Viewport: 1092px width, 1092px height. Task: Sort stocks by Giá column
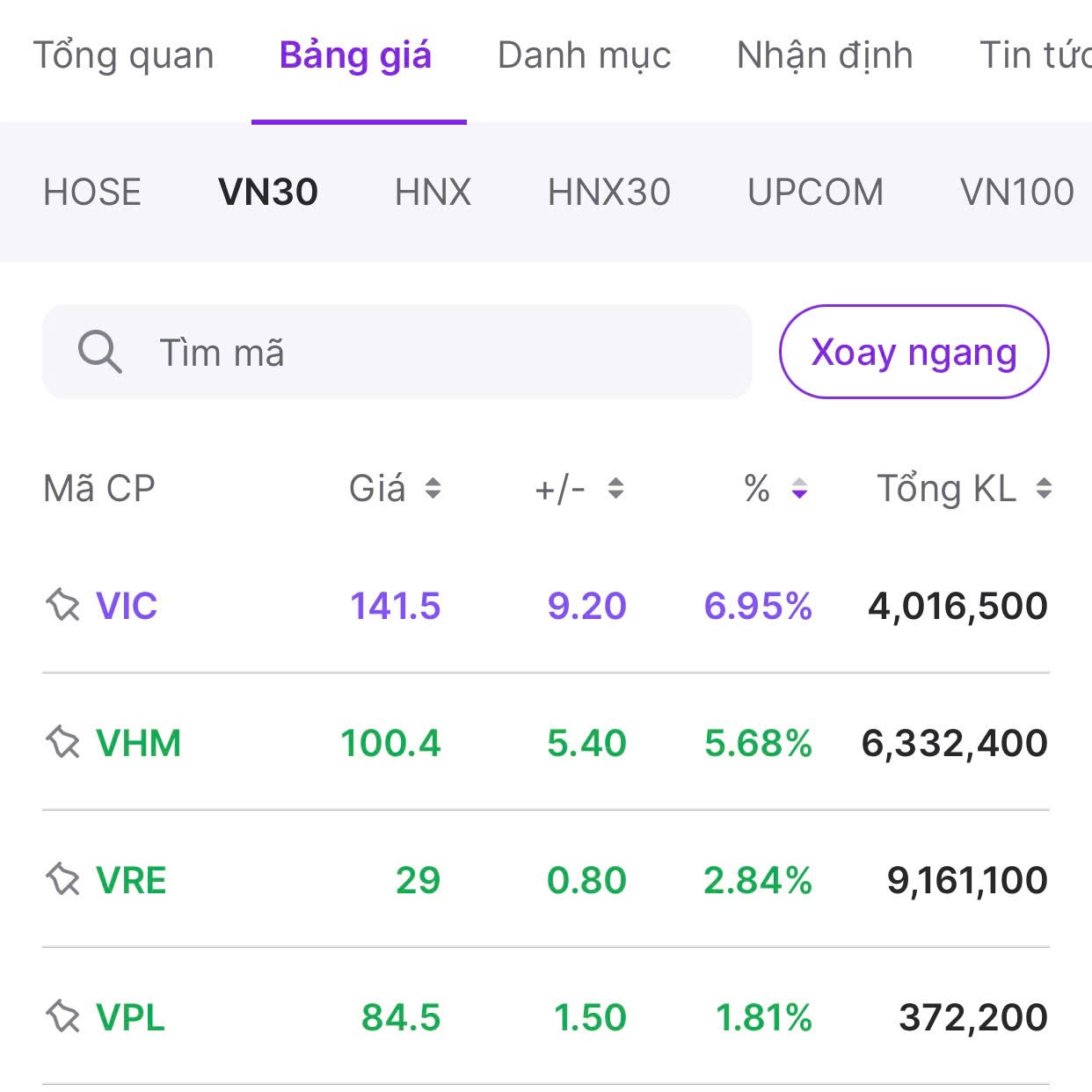(x=395, y=488)
